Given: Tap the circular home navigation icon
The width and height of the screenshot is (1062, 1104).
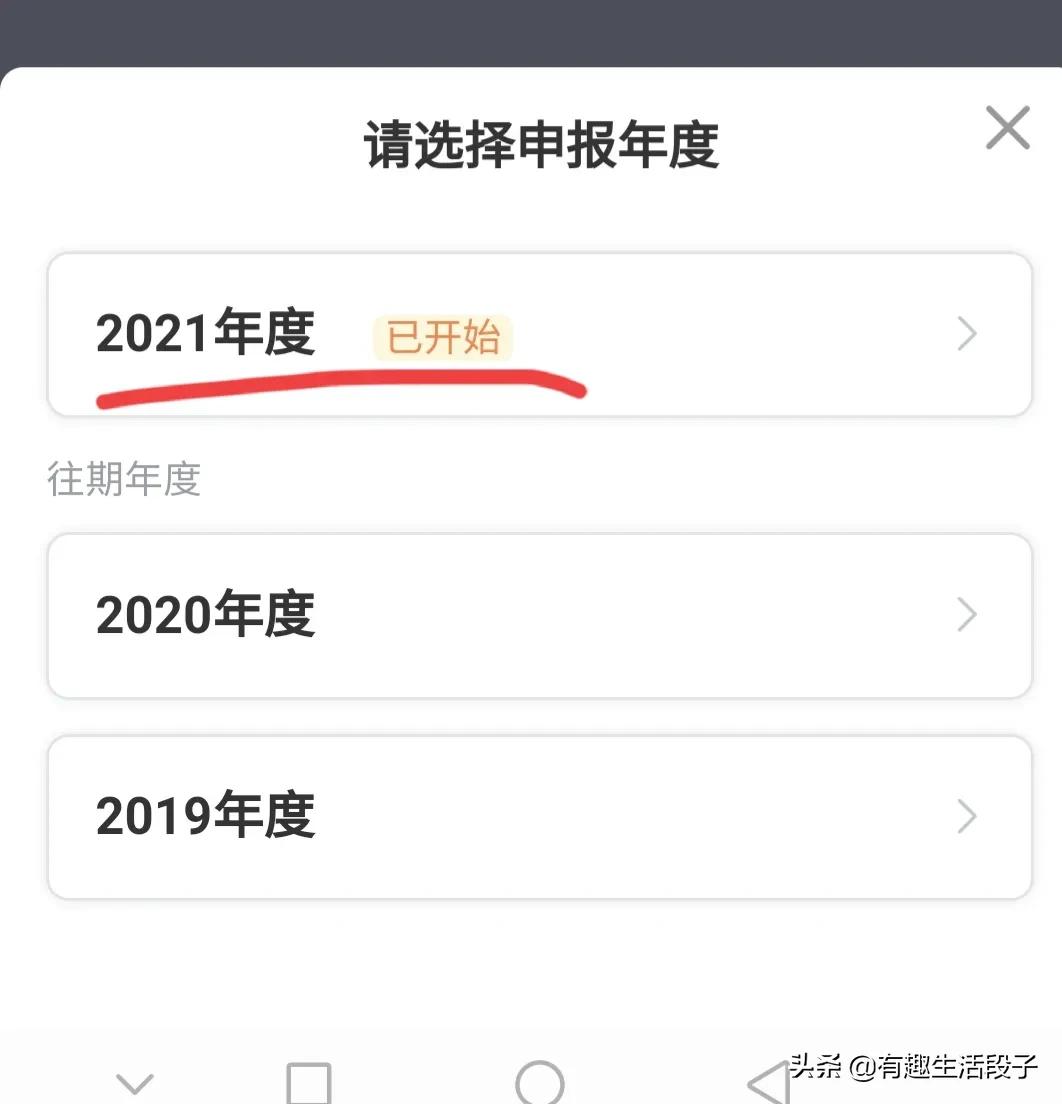Looking at the screenshot, I should 540,1082.
